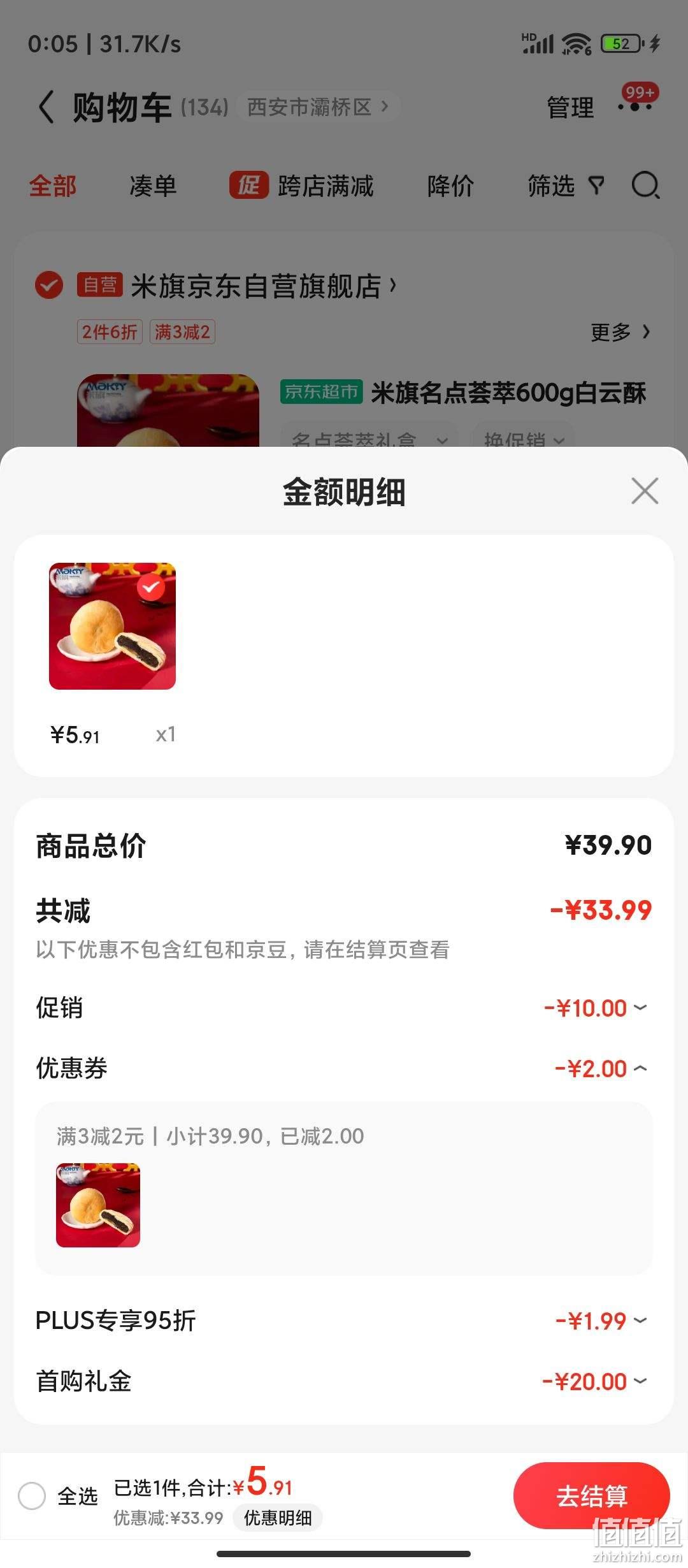Tap 去结算 to check out
This screenshot has width=688, height=1568.
point(591,1496)
